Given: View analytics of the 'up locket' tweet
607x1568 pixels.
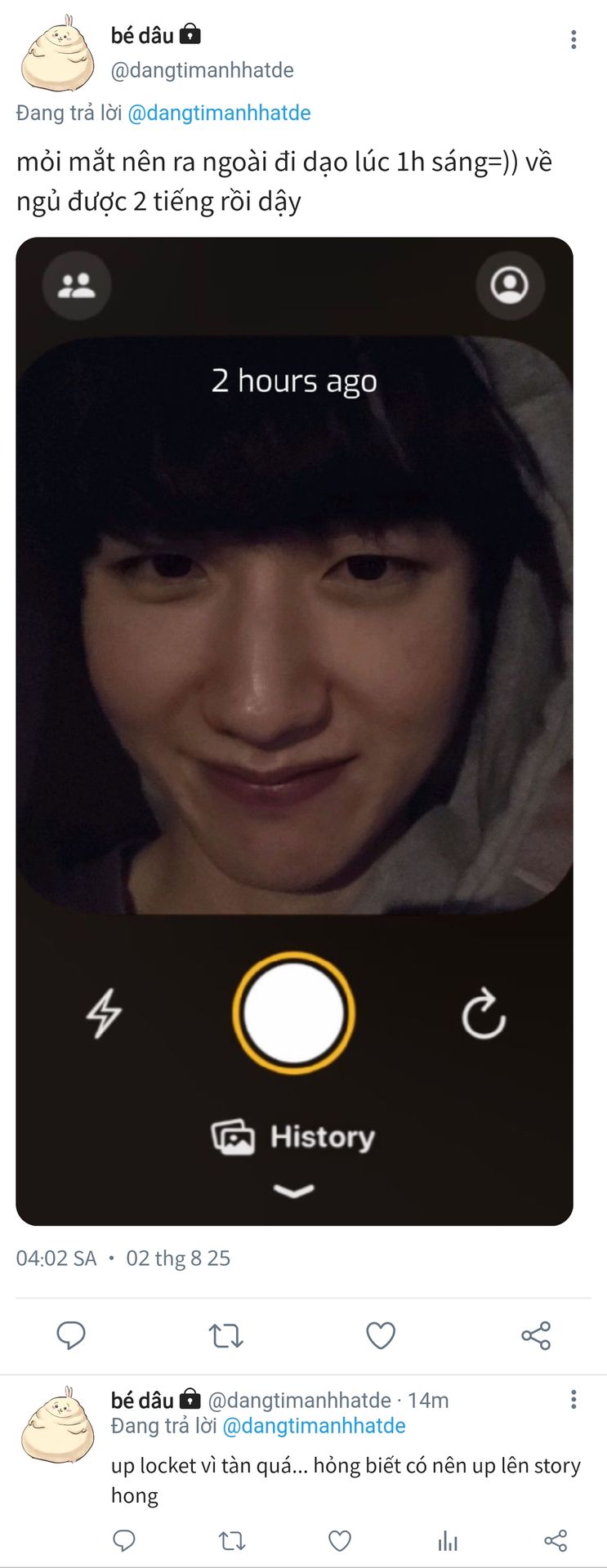Looking at the screenshot, I should [x=448, y=1540].
